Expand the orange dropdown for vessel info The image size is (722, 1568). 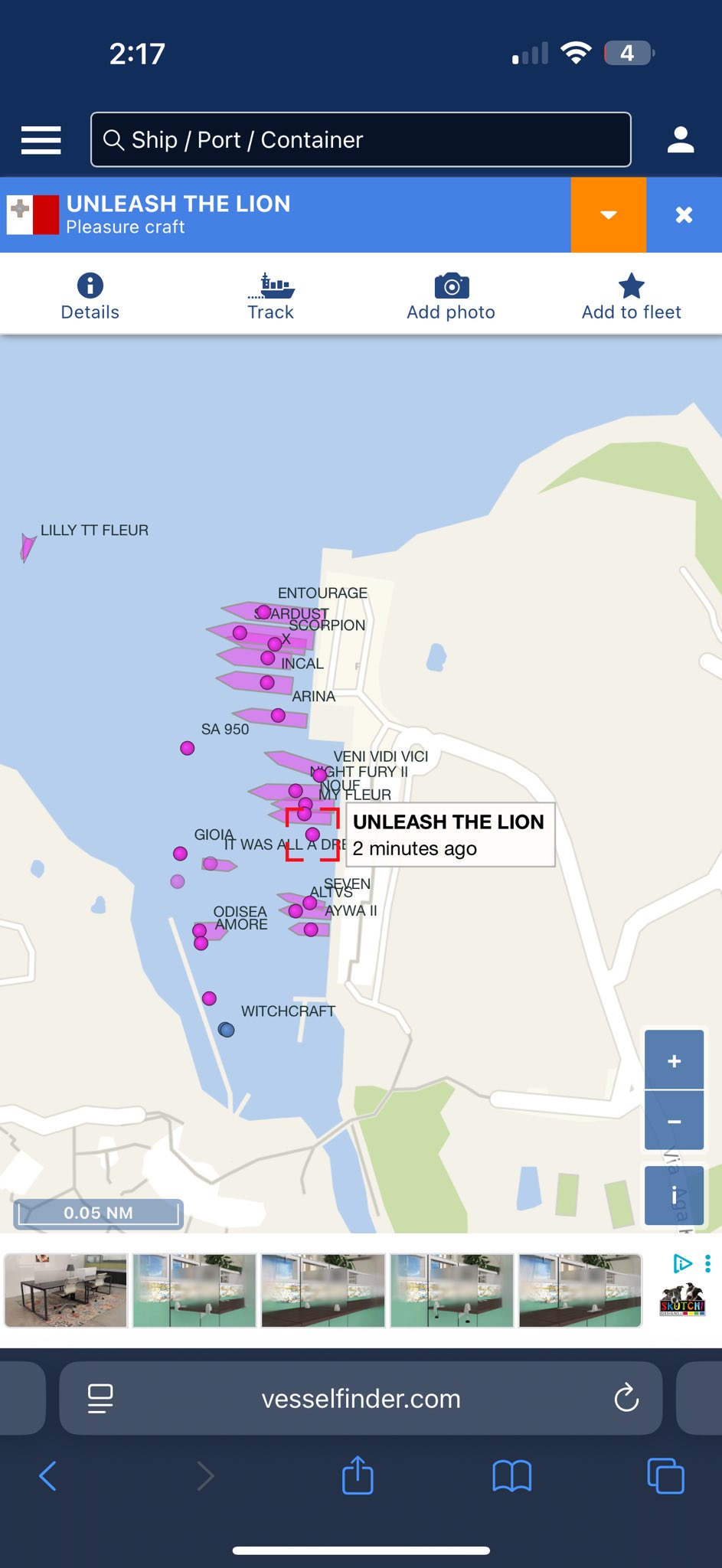[608, 215]
